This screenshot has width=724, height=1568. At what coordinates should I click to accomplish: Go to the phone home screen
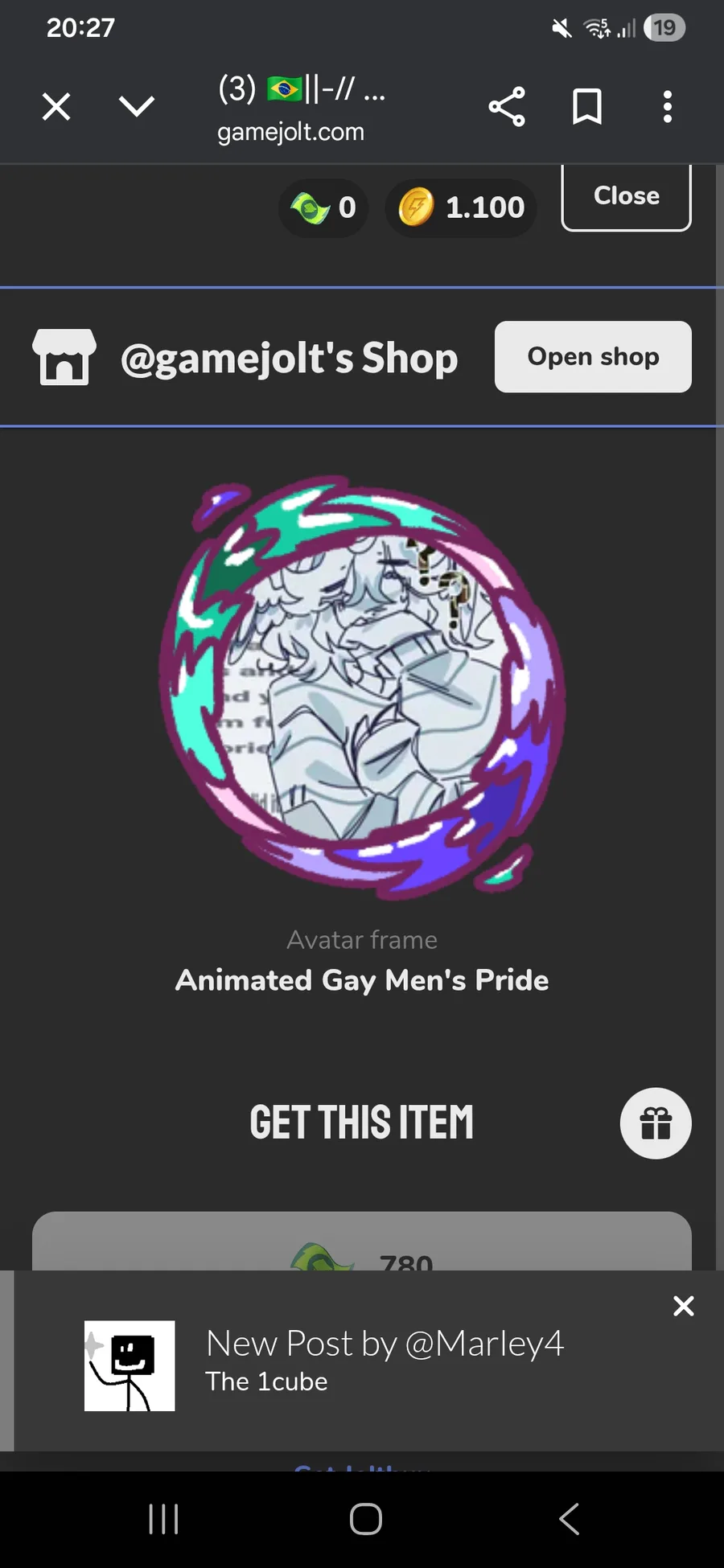tap(365, 1519)
